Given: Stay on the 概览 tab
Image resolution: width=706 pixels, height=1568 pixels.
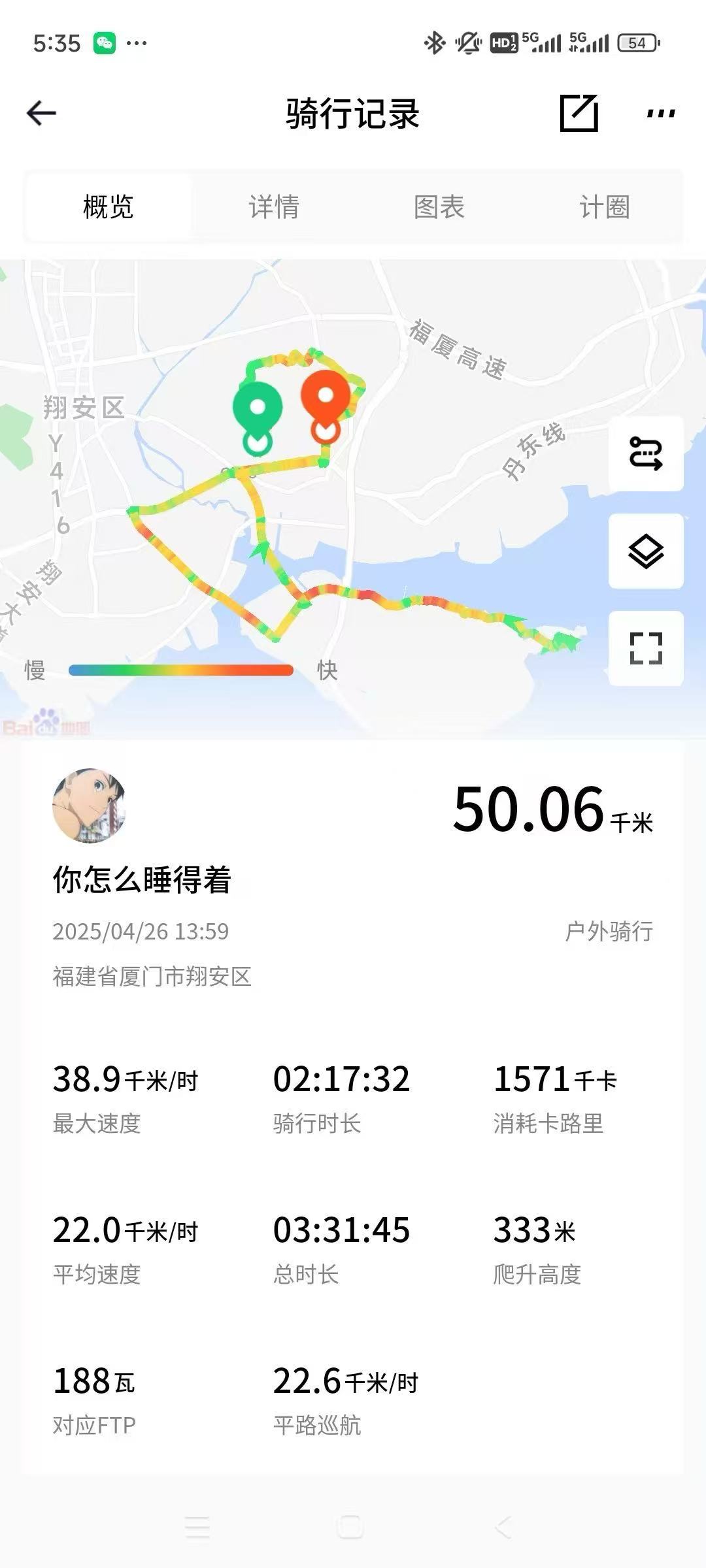Looking at the screenshot, I should point(109,207).
